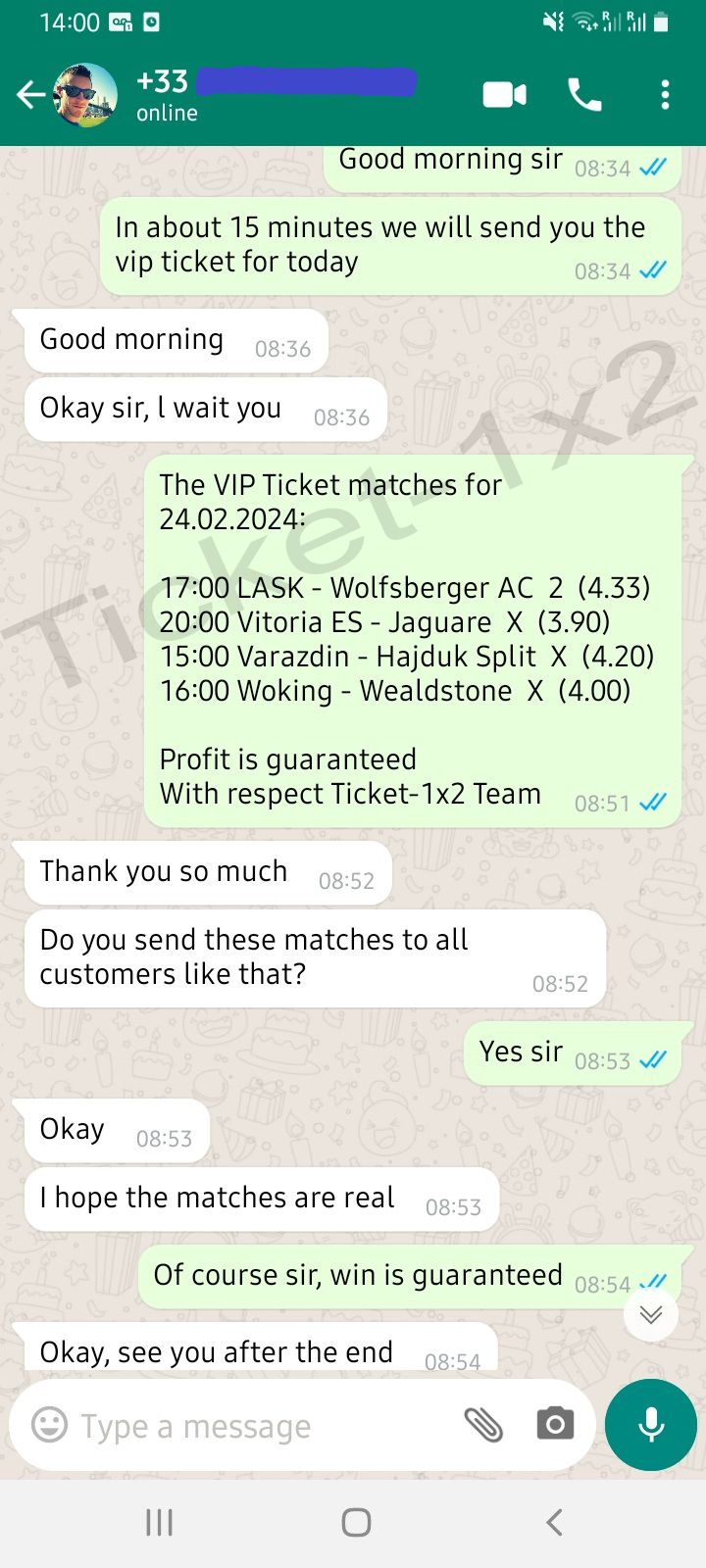This screenshot has width=706, height=1568.
Task: Open the three-dot overflow menu
Action: coord(665,95)
